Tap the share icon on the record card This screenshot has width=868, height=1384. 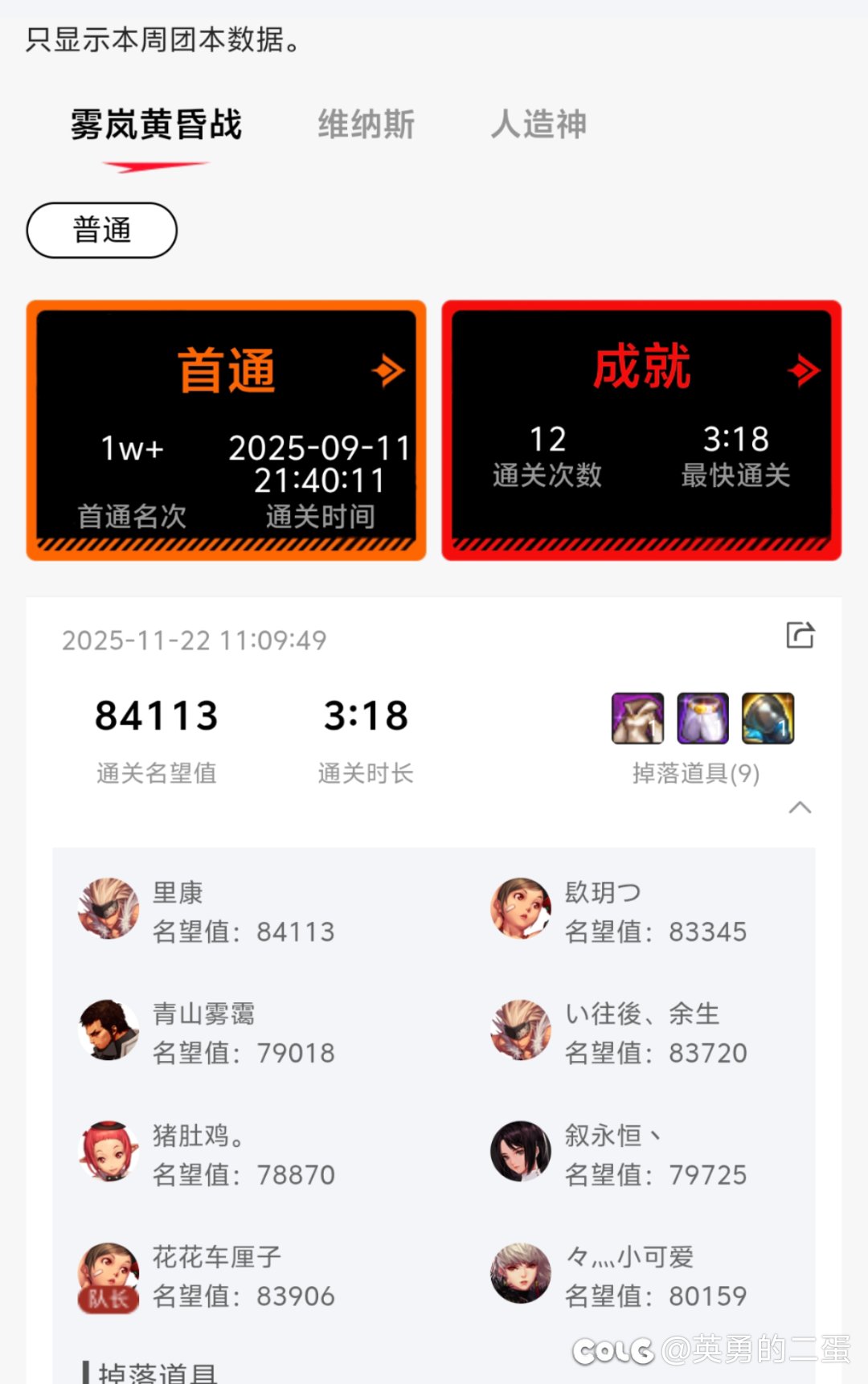point(799,635)
